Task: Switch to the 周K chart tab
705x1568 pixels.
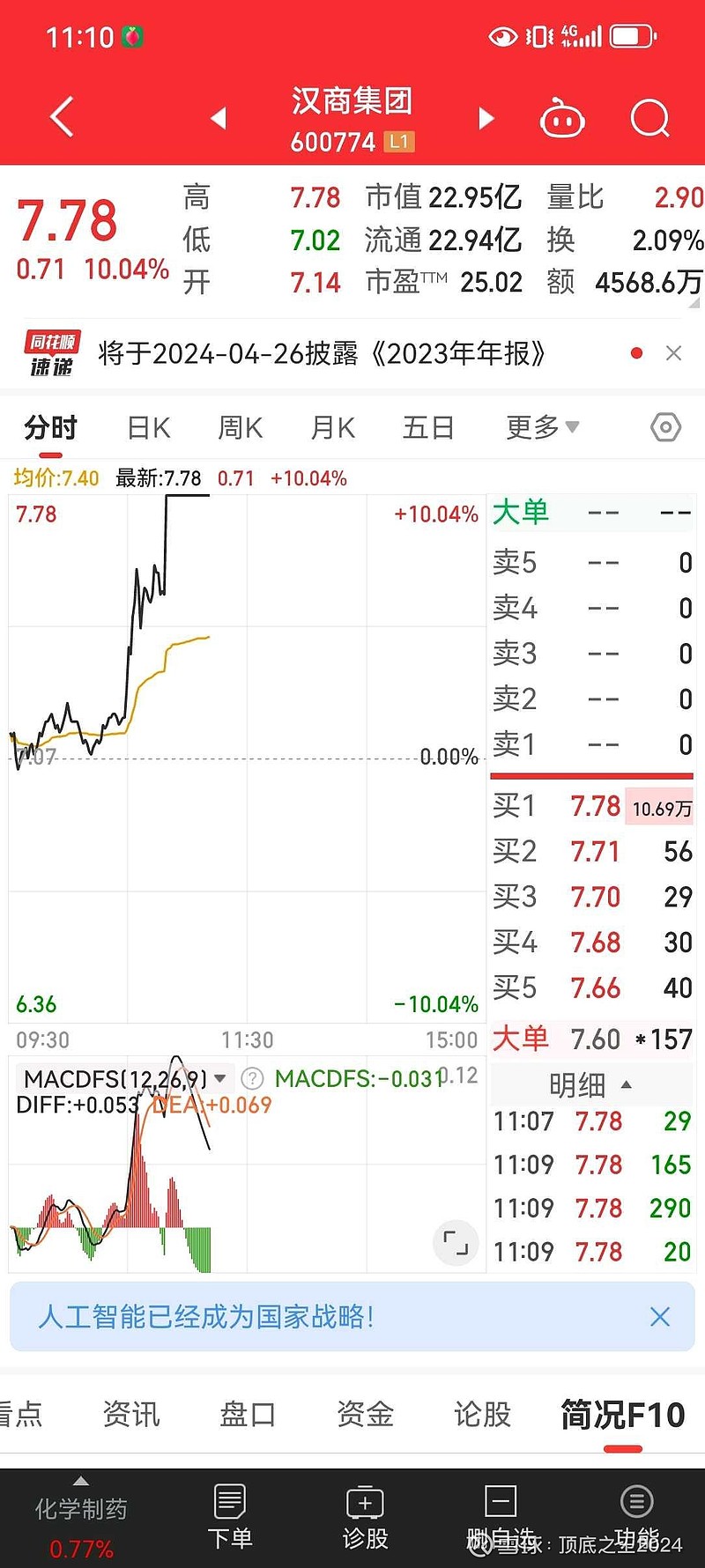Action: tap(241, 428)
